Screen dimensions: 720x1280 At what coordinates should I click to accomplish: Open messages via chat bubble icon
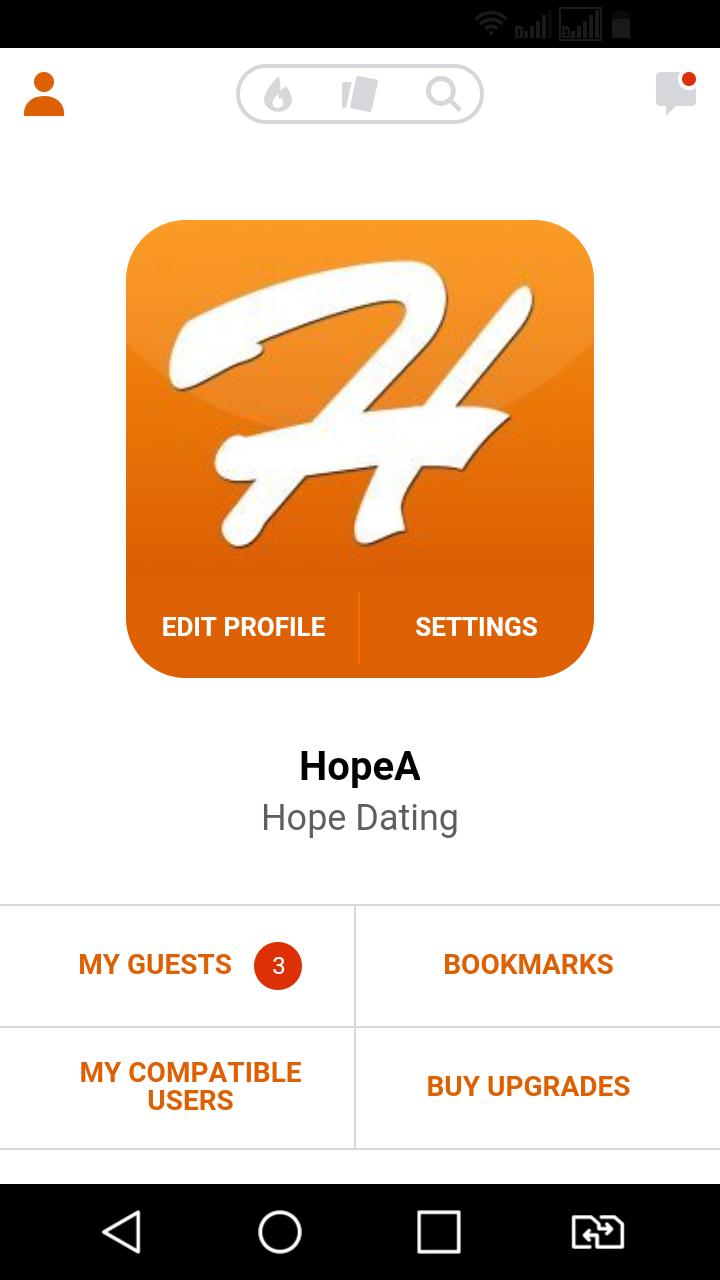[x=674, y=93]
